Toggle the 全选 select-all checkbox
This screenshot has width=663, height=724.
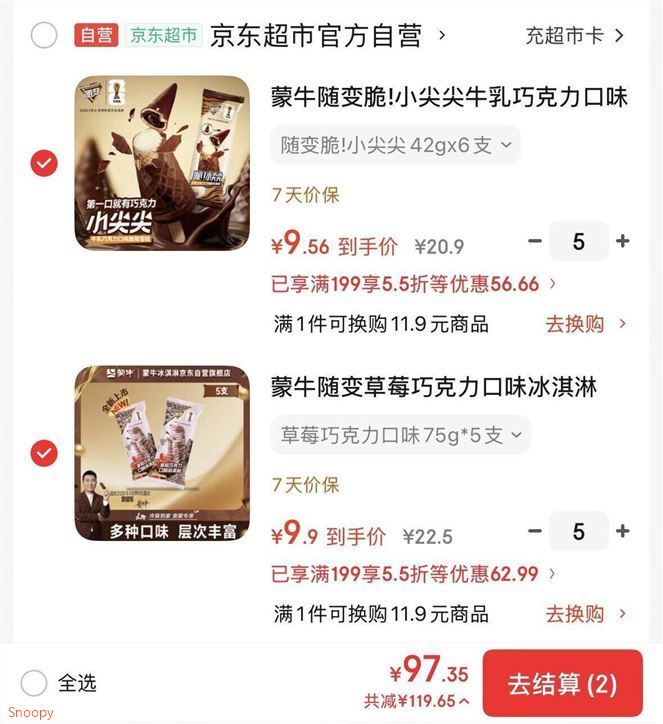(x=35, y=683)
